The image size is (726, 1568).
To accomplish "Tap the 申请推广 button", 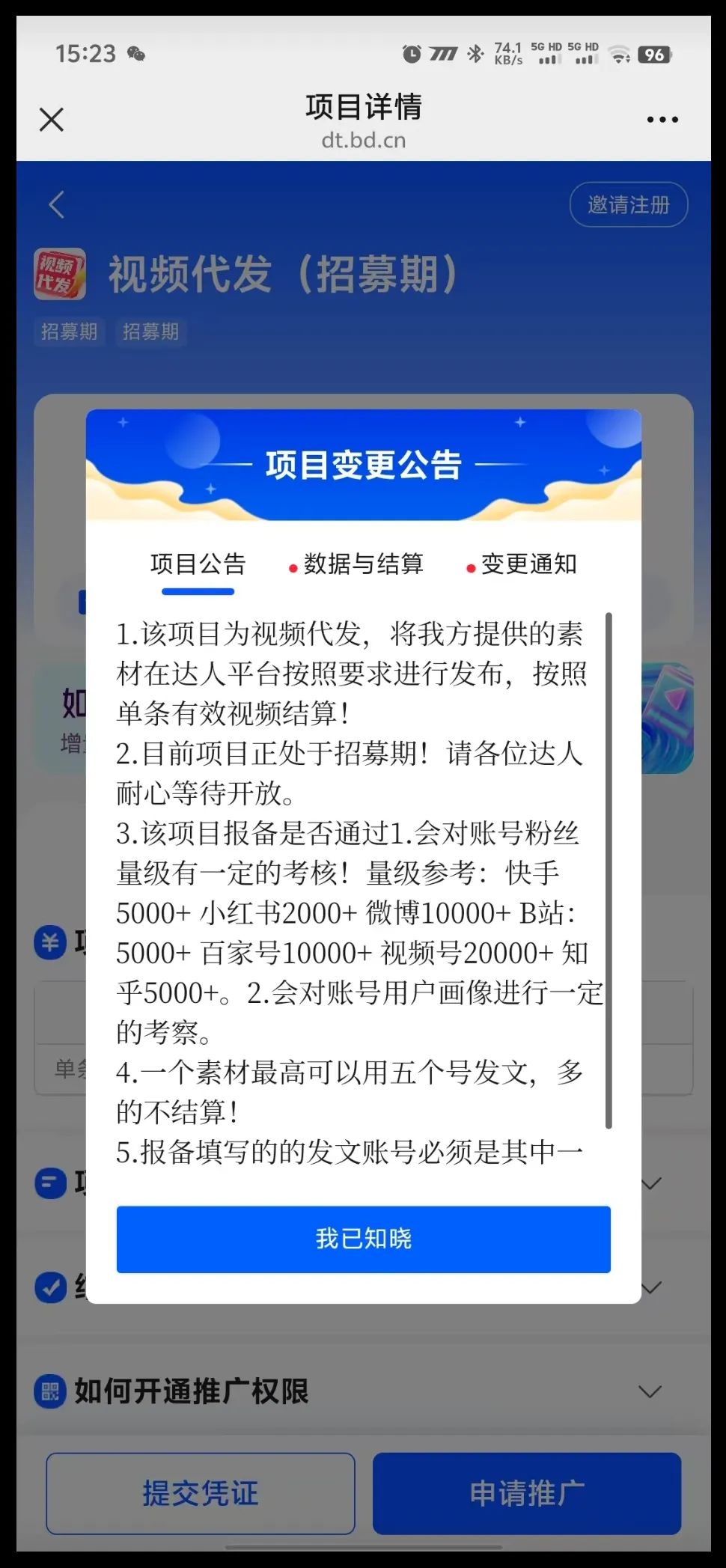I will pos(527,1493).
